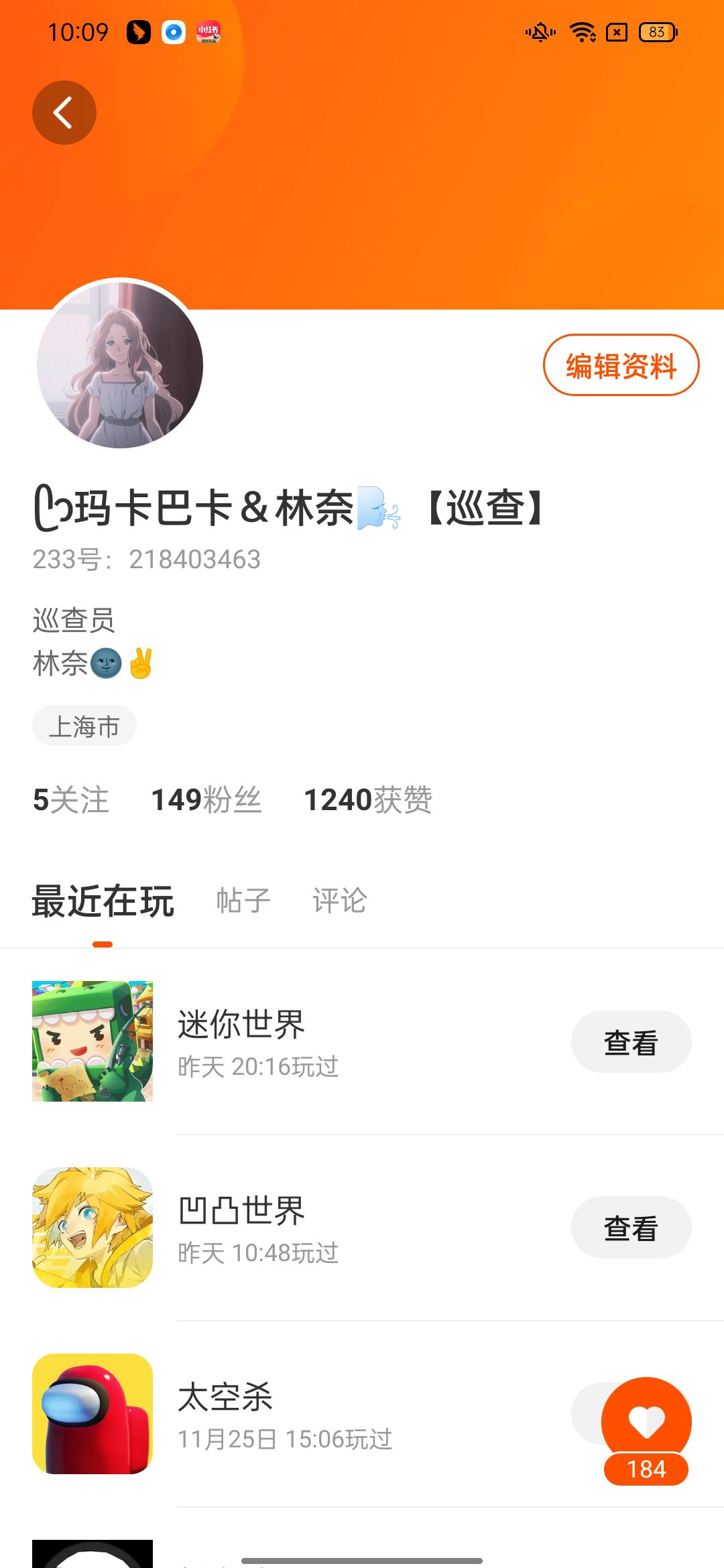Tap the floating heart button showing 184

coord(646,1429)
